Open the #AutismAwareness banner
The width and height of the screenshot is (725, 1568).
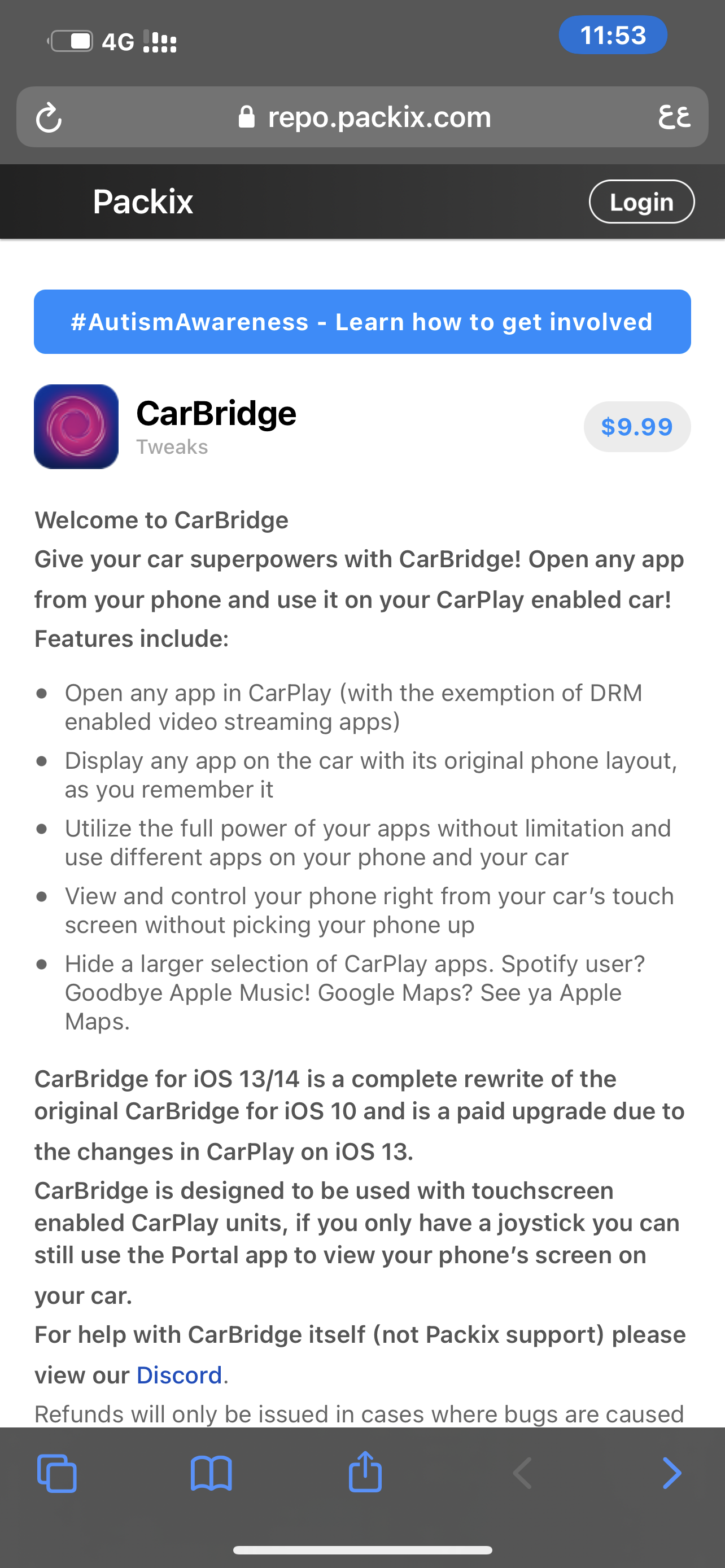pos(362,322)
